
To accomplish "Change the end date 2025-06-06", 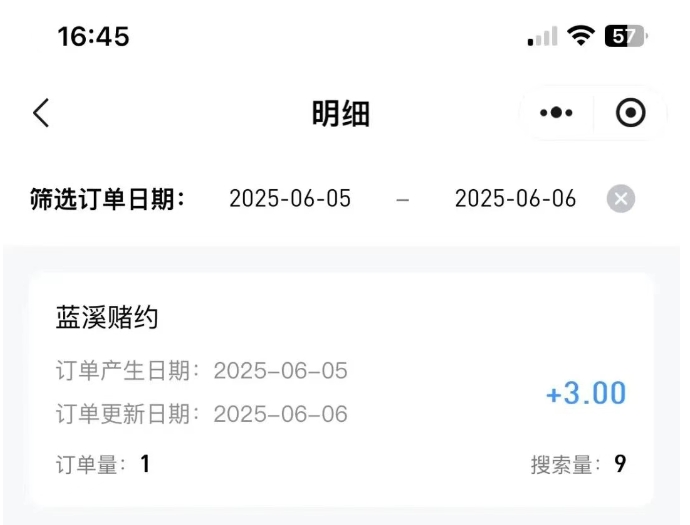I will tap(515, 199).
